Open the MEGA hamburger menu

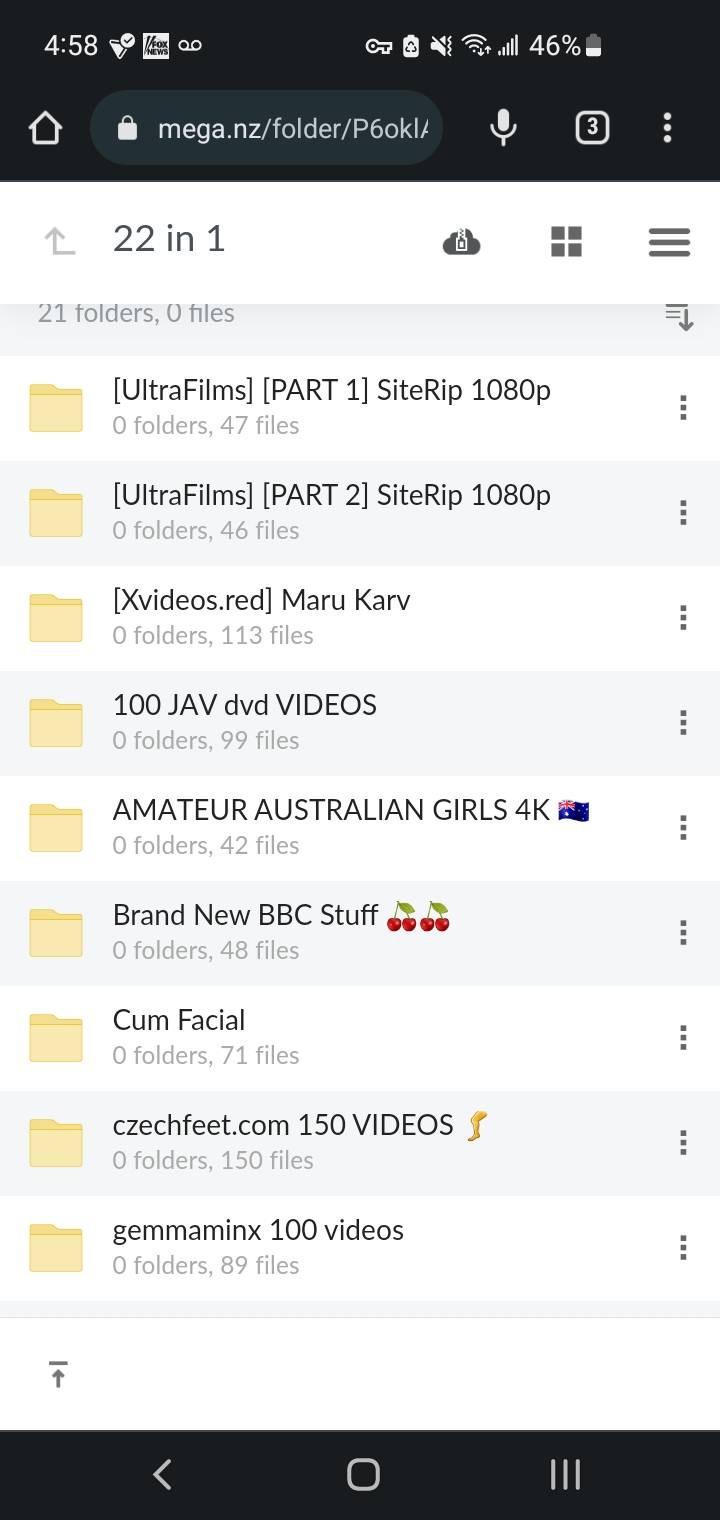click(x=669, y=241)
